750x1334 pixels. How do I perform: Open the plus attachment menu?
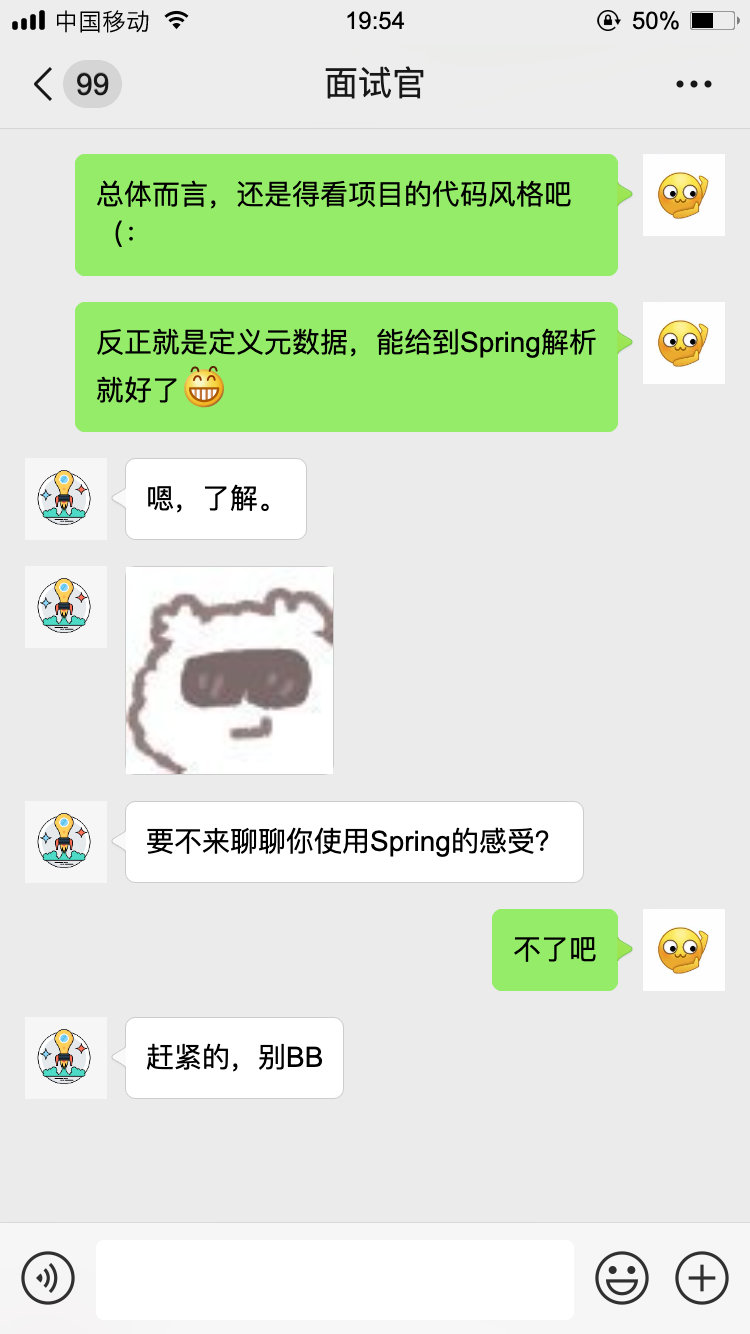click(x=702, y=1278)
